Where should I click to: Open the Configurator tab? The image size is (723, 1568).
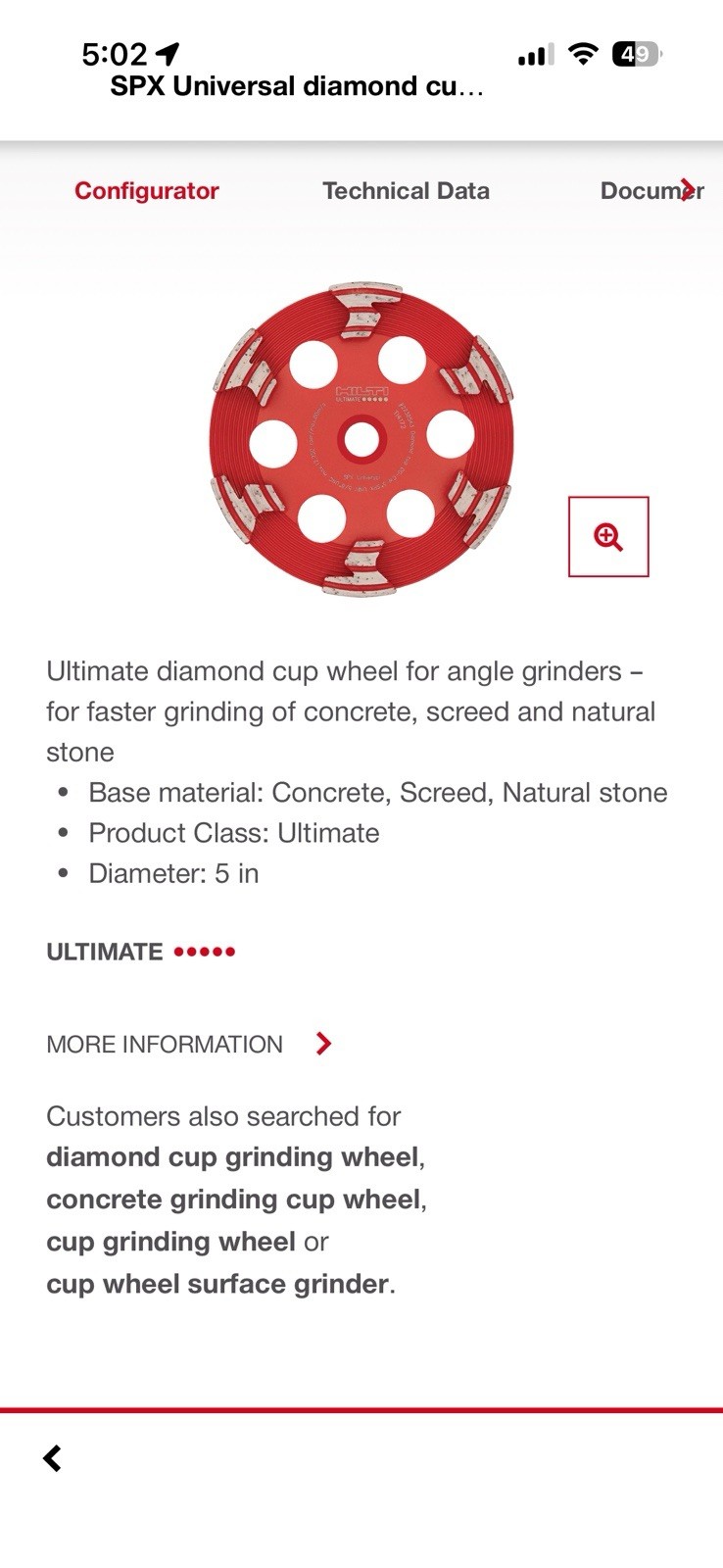147,191
